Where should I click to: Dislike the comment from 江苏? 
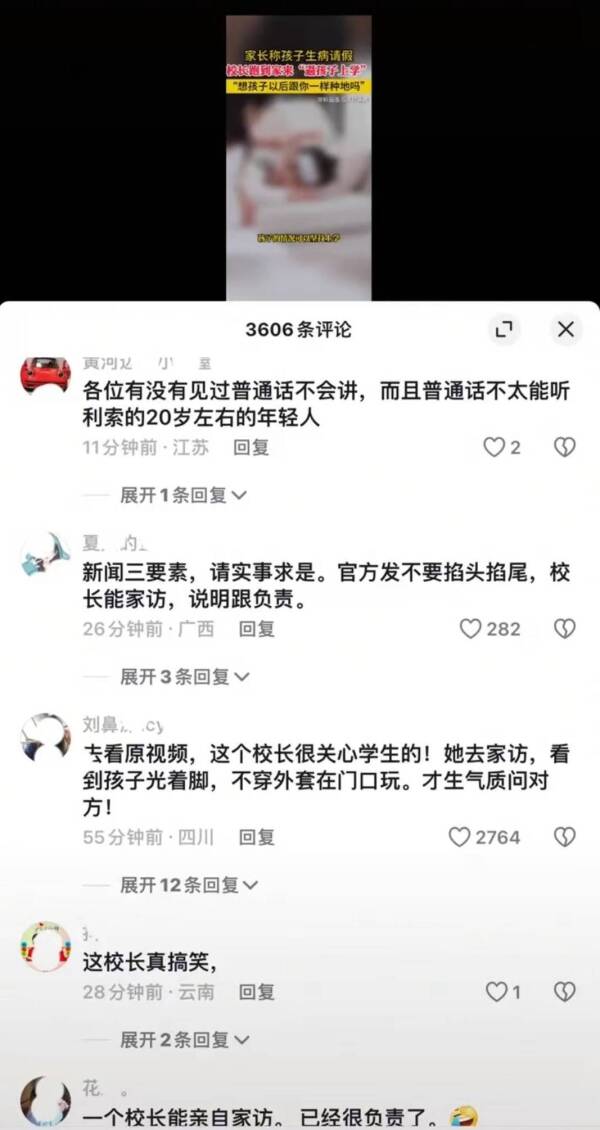click(565, 447)
